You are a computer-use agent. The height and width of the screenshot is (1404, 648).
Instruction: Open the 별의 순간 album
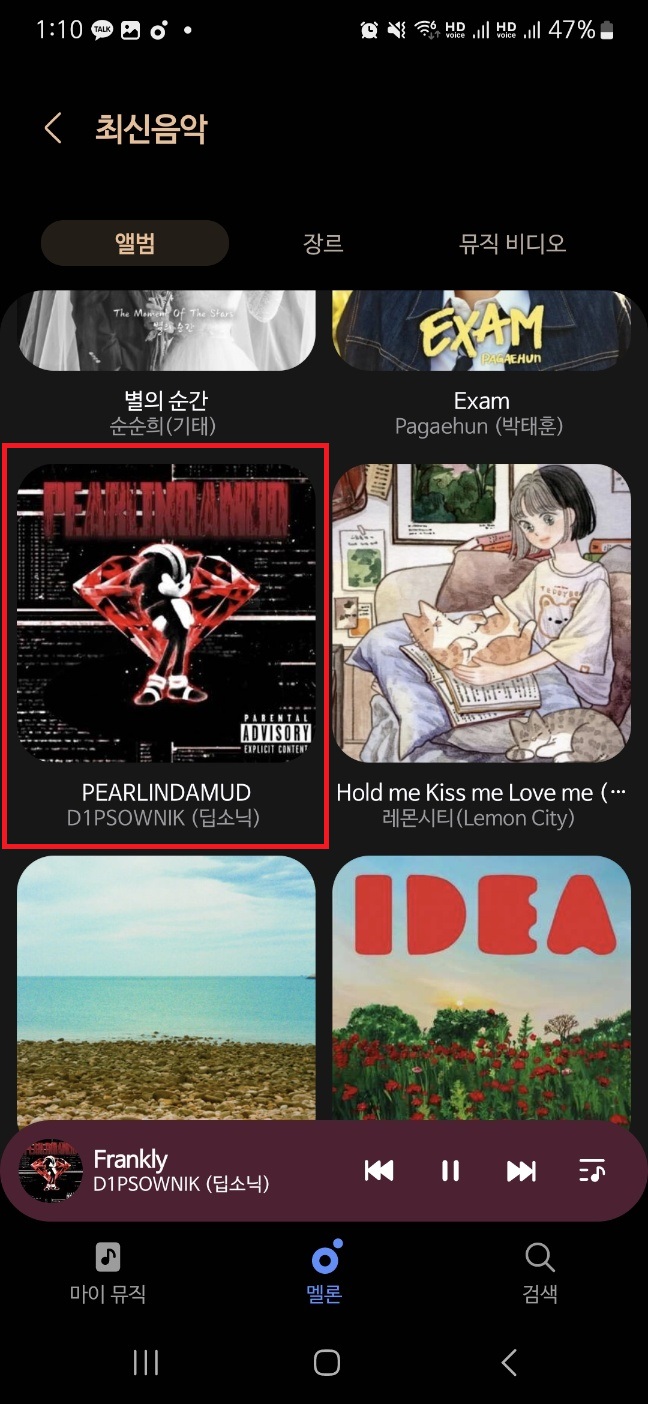click(166, 360)
